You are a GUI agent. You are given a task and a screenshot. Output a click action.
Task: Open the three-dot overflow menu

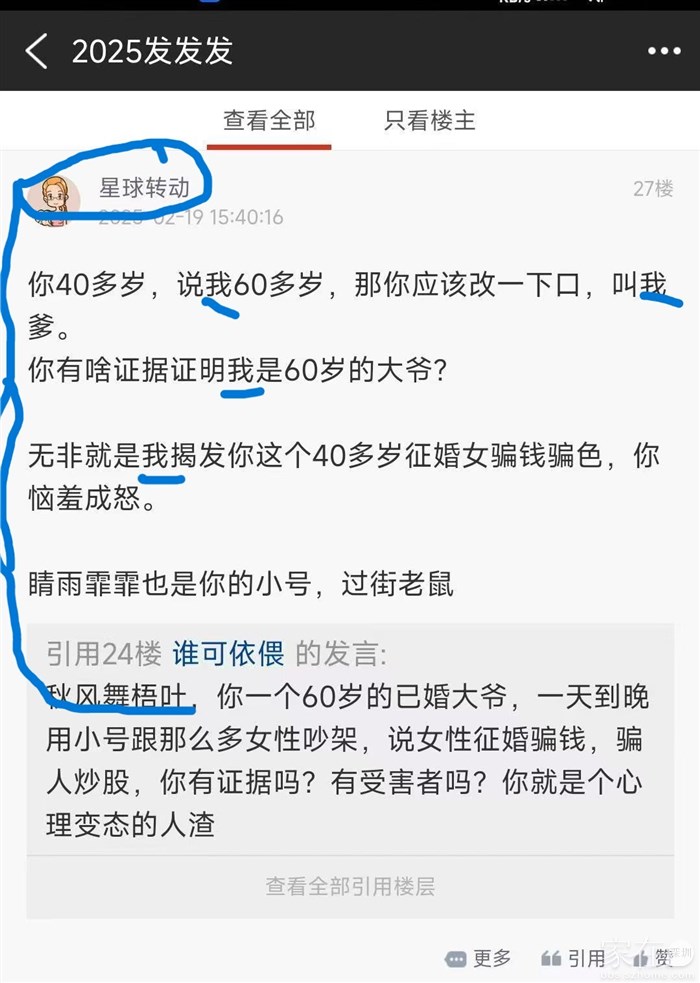point(664,51)
